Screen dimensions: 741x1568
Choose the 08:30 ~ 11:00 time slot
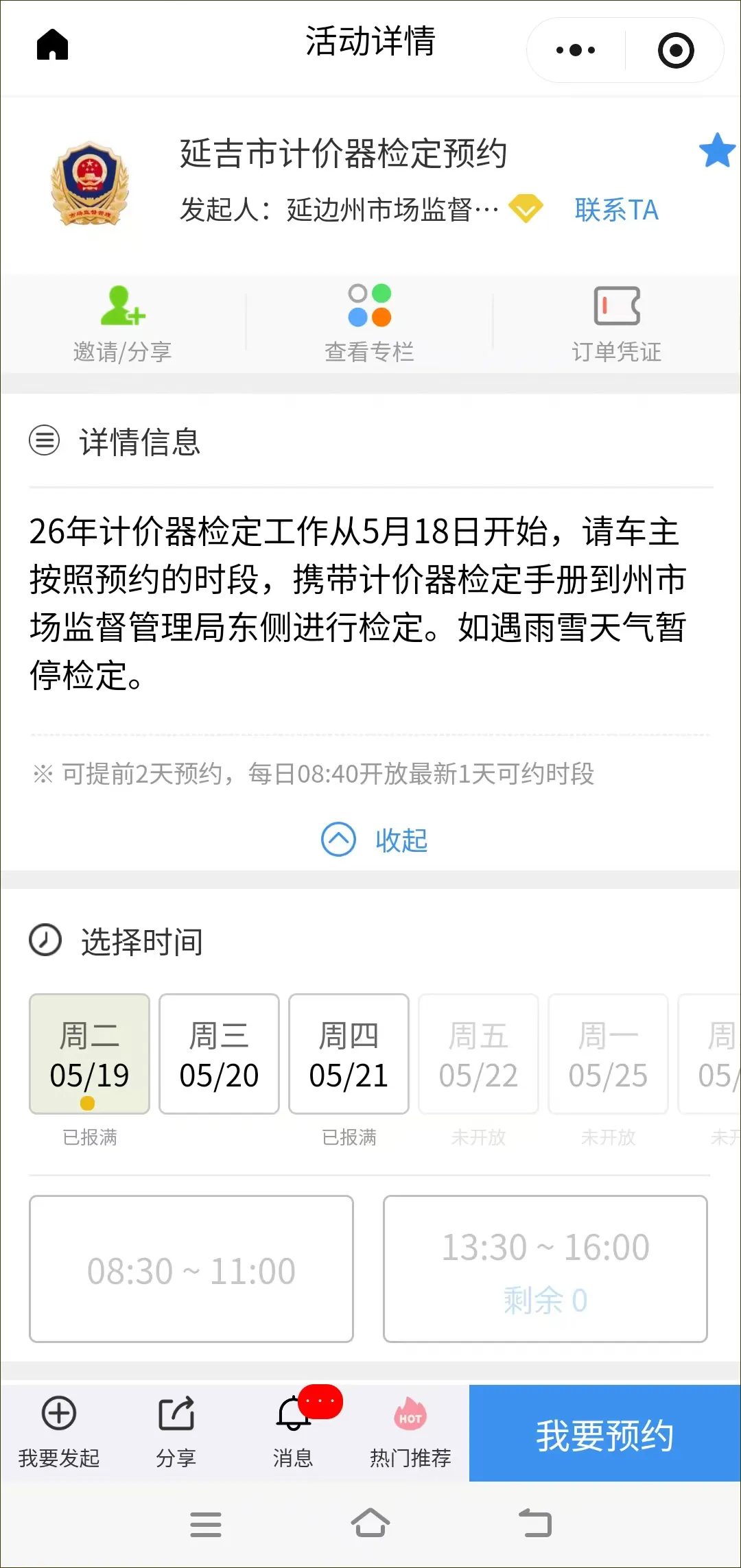click(x=191, y=1269)
